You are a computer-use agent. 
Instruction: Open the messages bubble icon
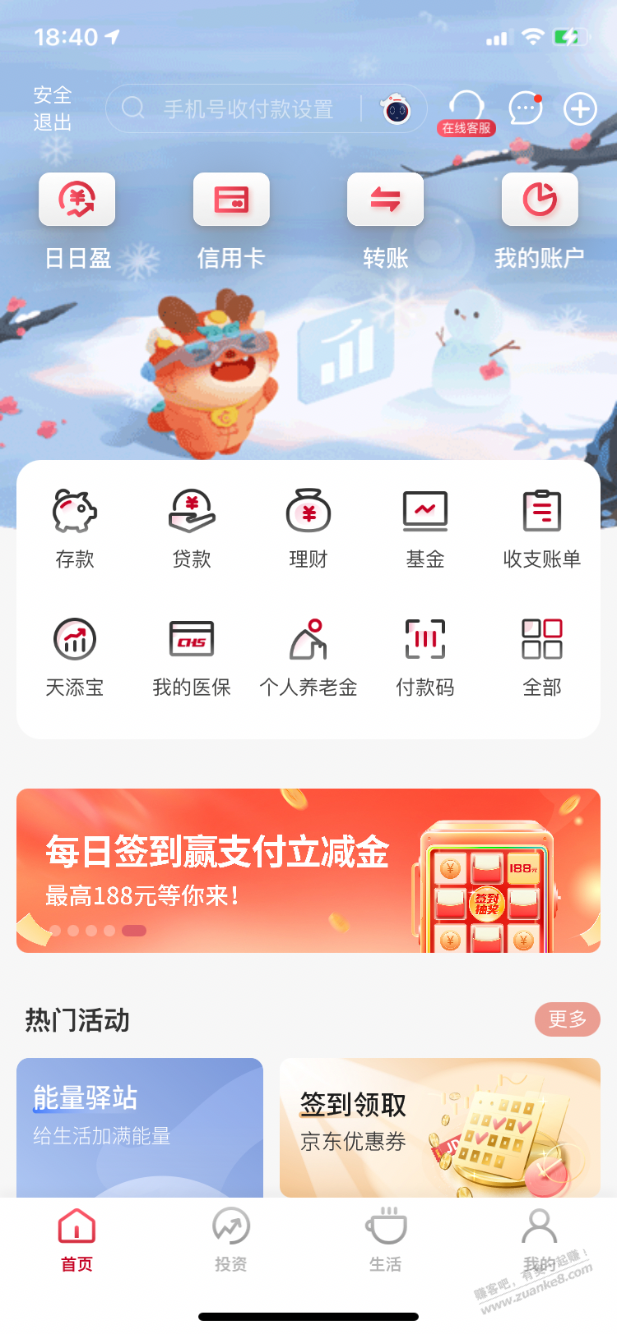tap(526, 109)
